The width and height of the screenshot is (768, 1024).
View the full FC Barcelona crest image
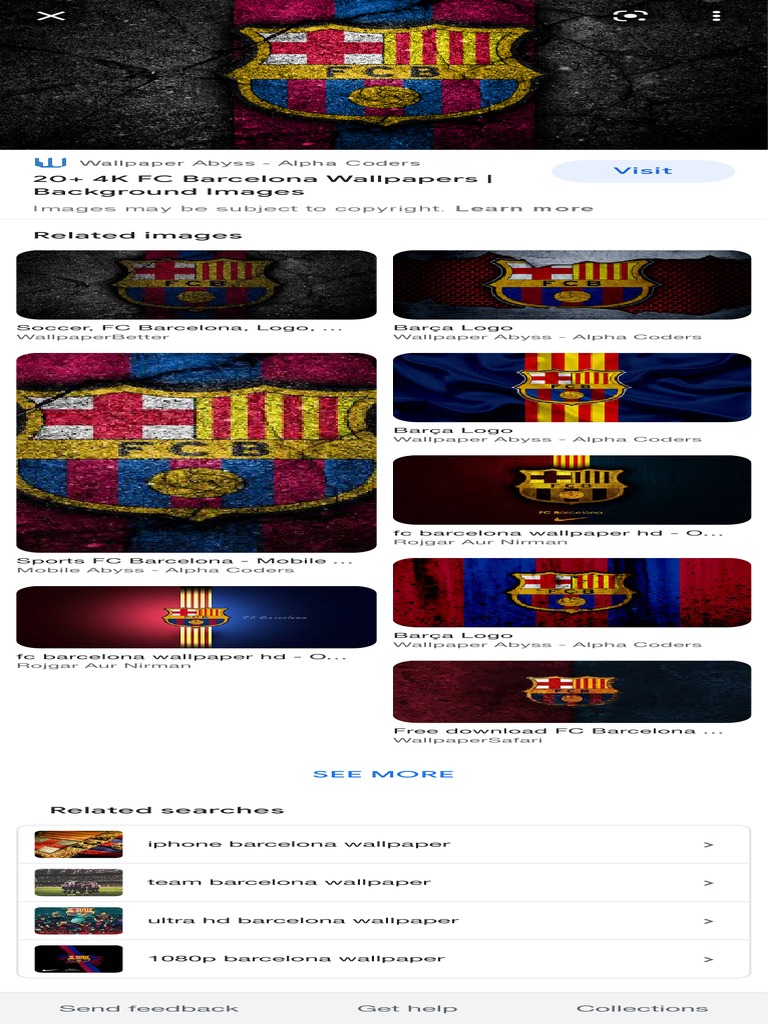(x=384, y=74)
